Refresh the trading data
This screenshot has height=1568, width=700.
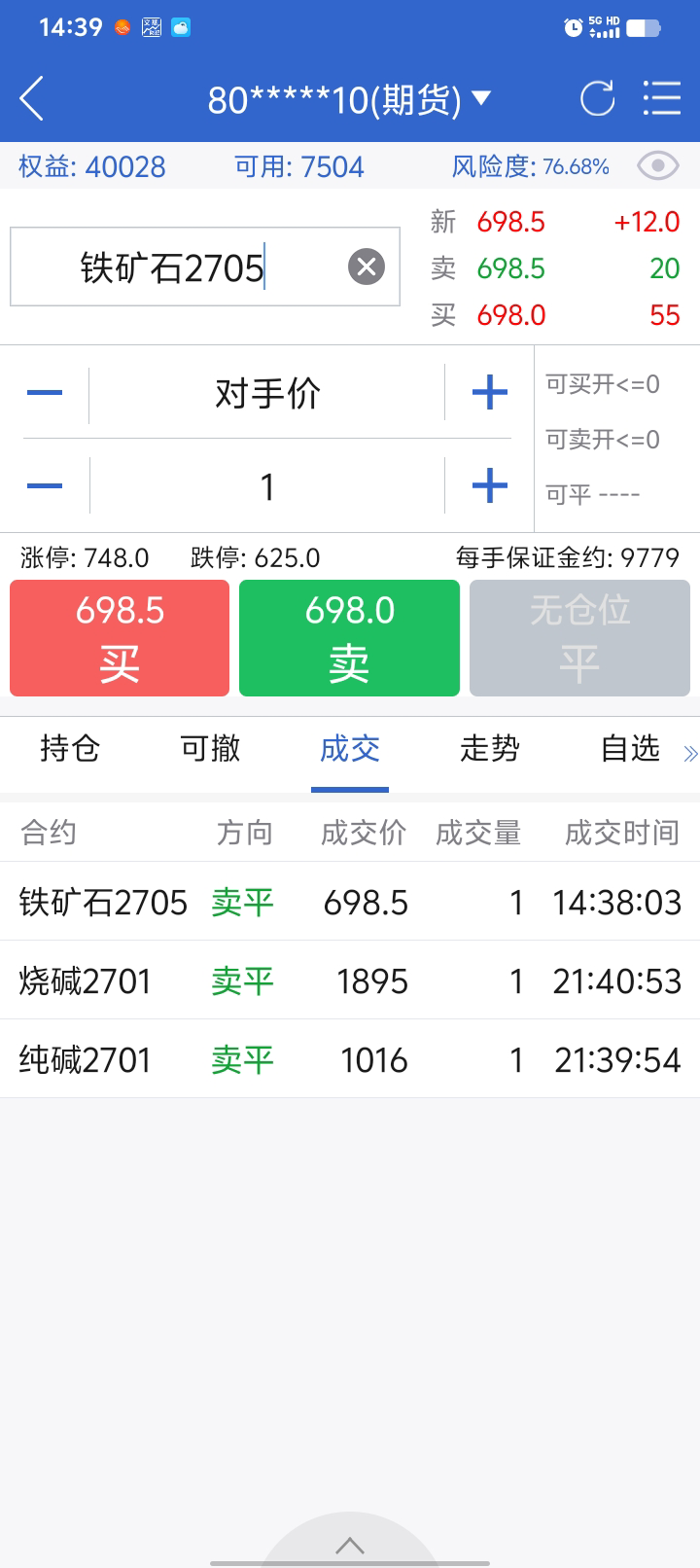[x=597, y=98]
